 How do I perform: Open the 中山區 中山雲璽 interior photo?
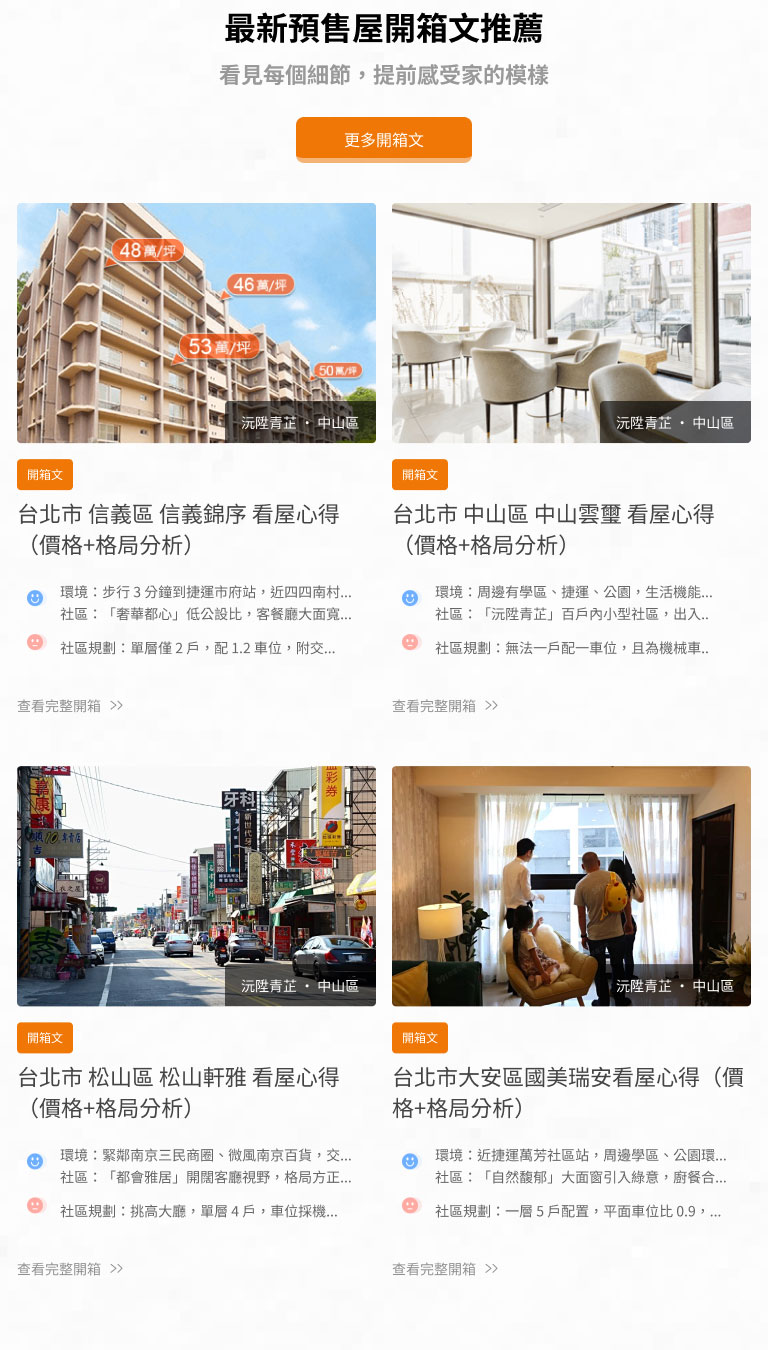pyautogui.click(x=571, y=322)
